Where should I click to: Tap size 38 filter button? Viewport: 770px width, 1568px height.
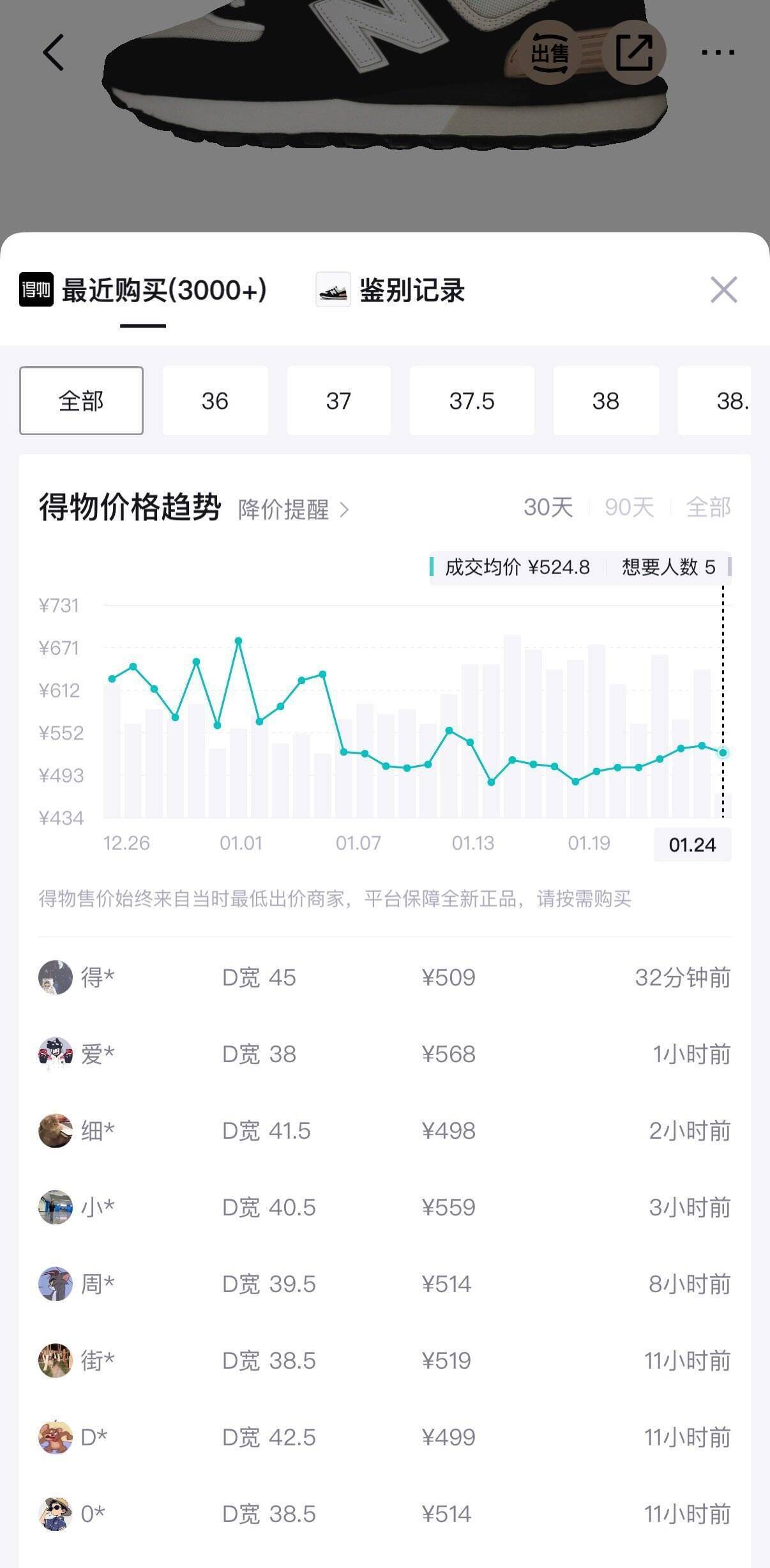coord(605,400)
